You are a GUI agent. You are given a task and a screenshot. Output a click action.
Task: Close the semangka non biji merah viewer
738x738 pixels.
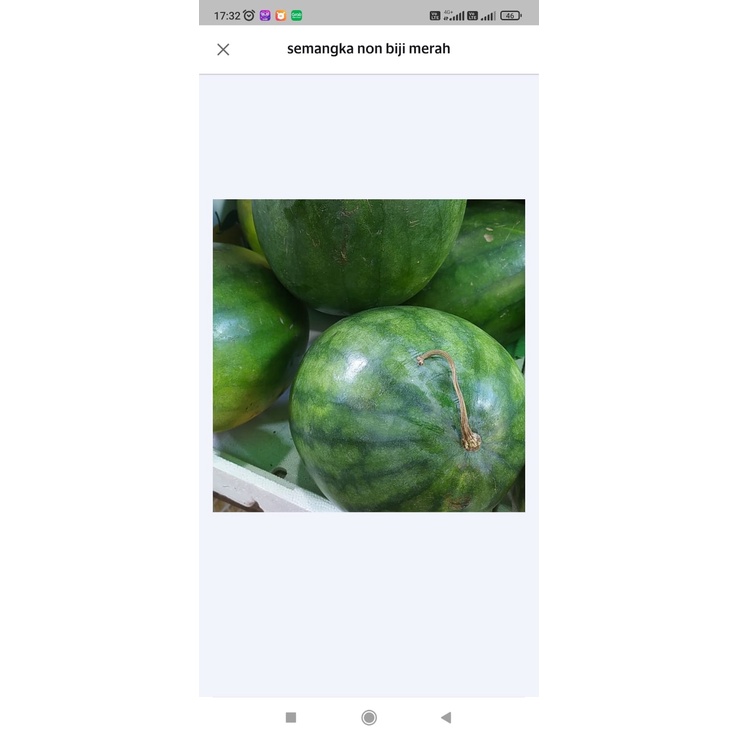[223, 49]
